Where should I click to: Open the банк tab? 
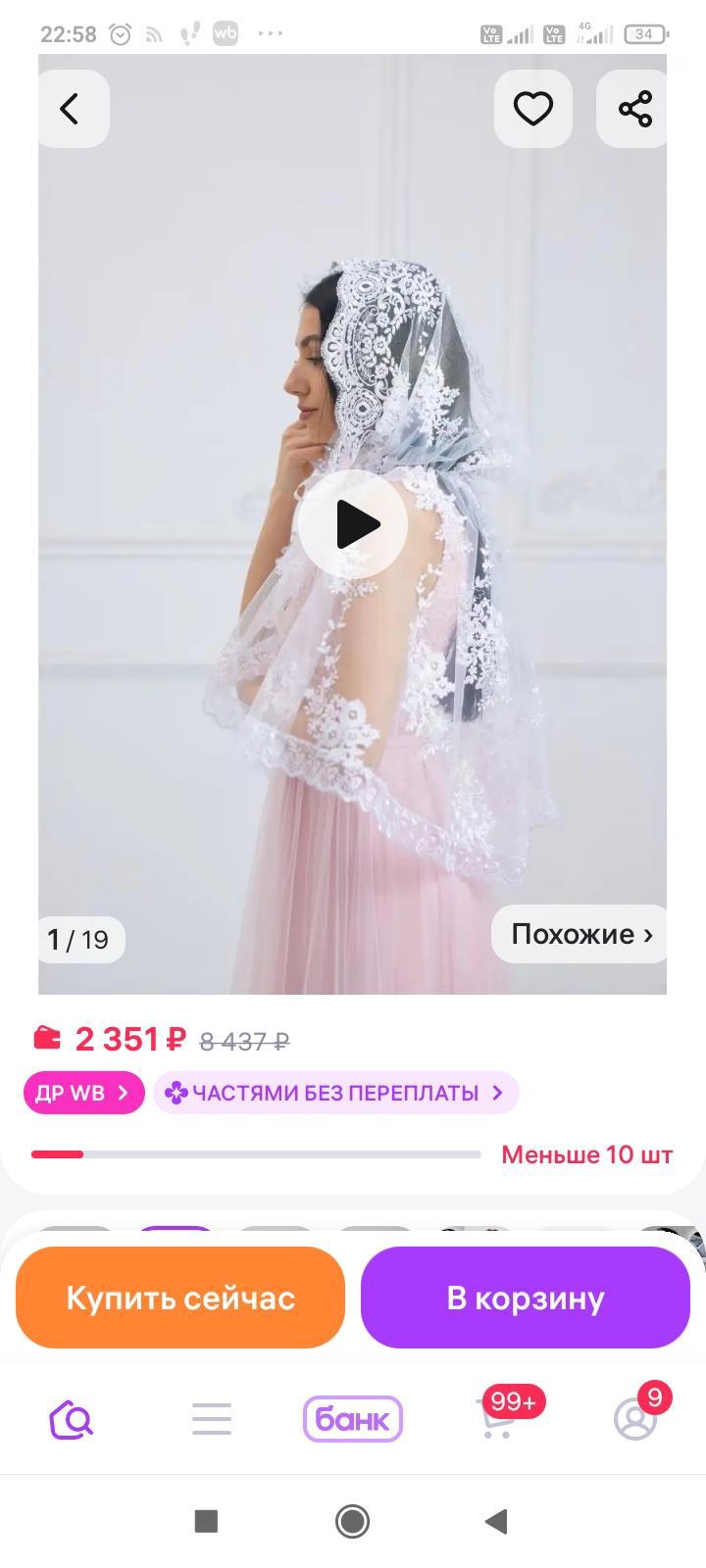353,1419
